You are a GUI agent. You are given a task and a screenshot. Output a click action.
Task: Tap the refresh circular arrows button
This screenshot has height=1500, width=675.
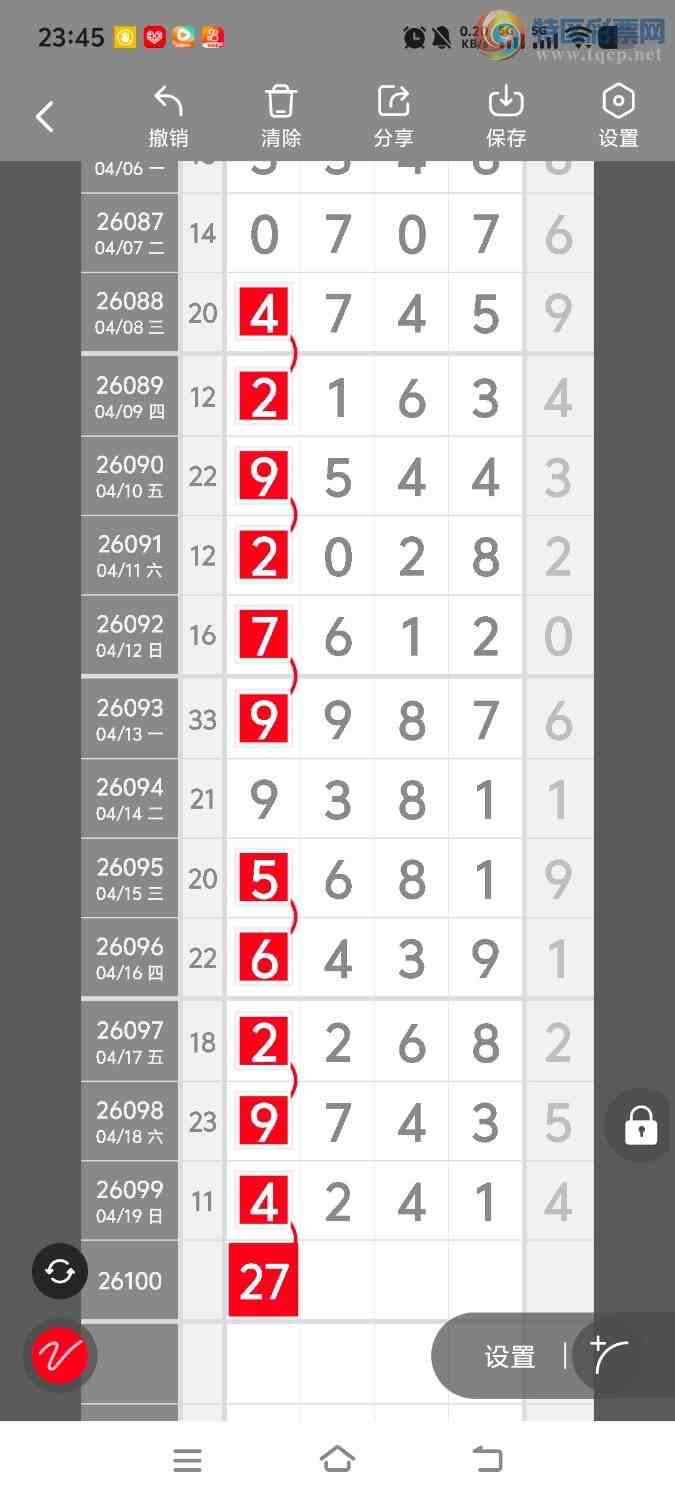[60, 1272]
